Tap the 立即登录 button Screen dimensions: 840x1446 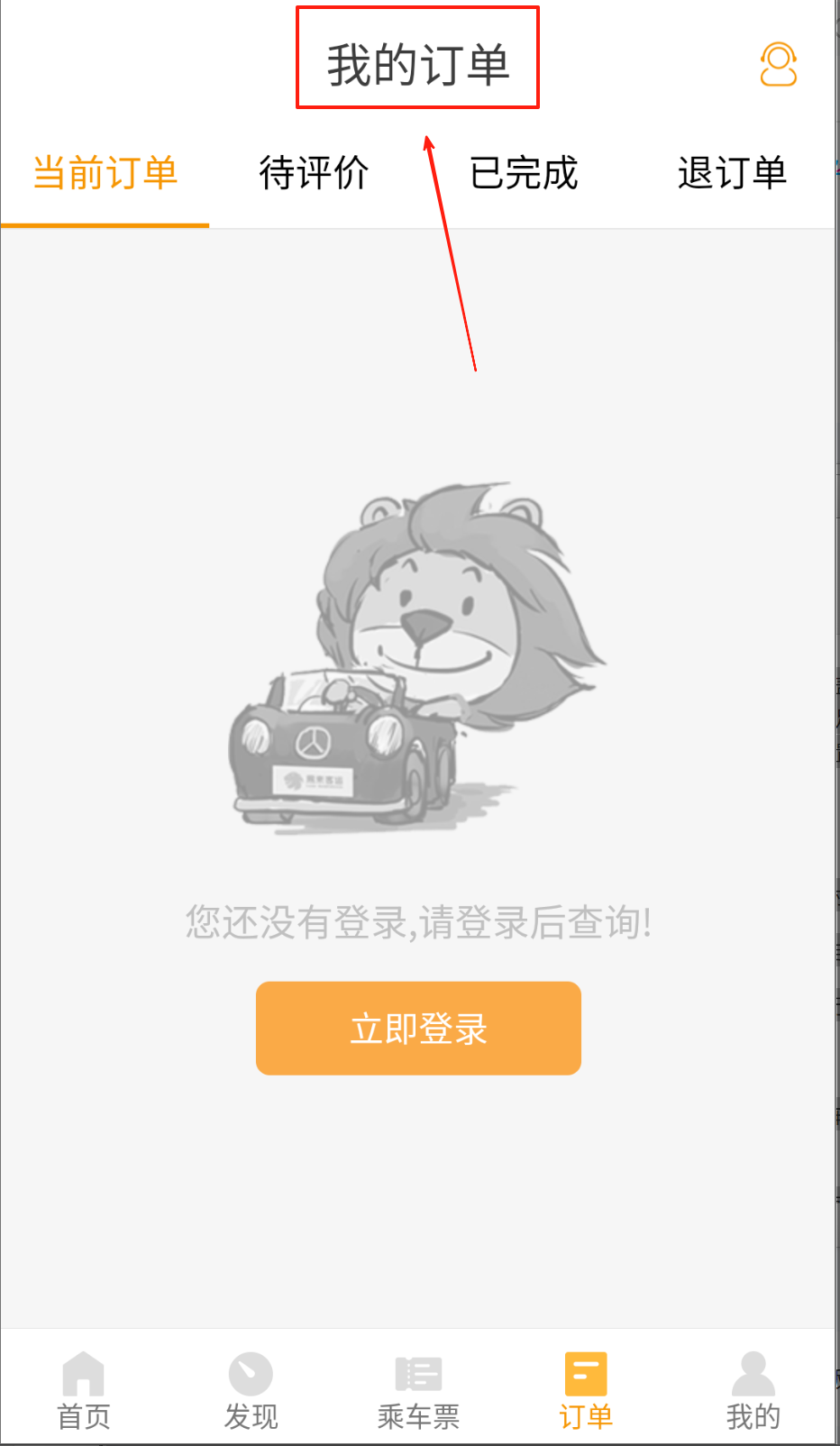(418, 1028)
